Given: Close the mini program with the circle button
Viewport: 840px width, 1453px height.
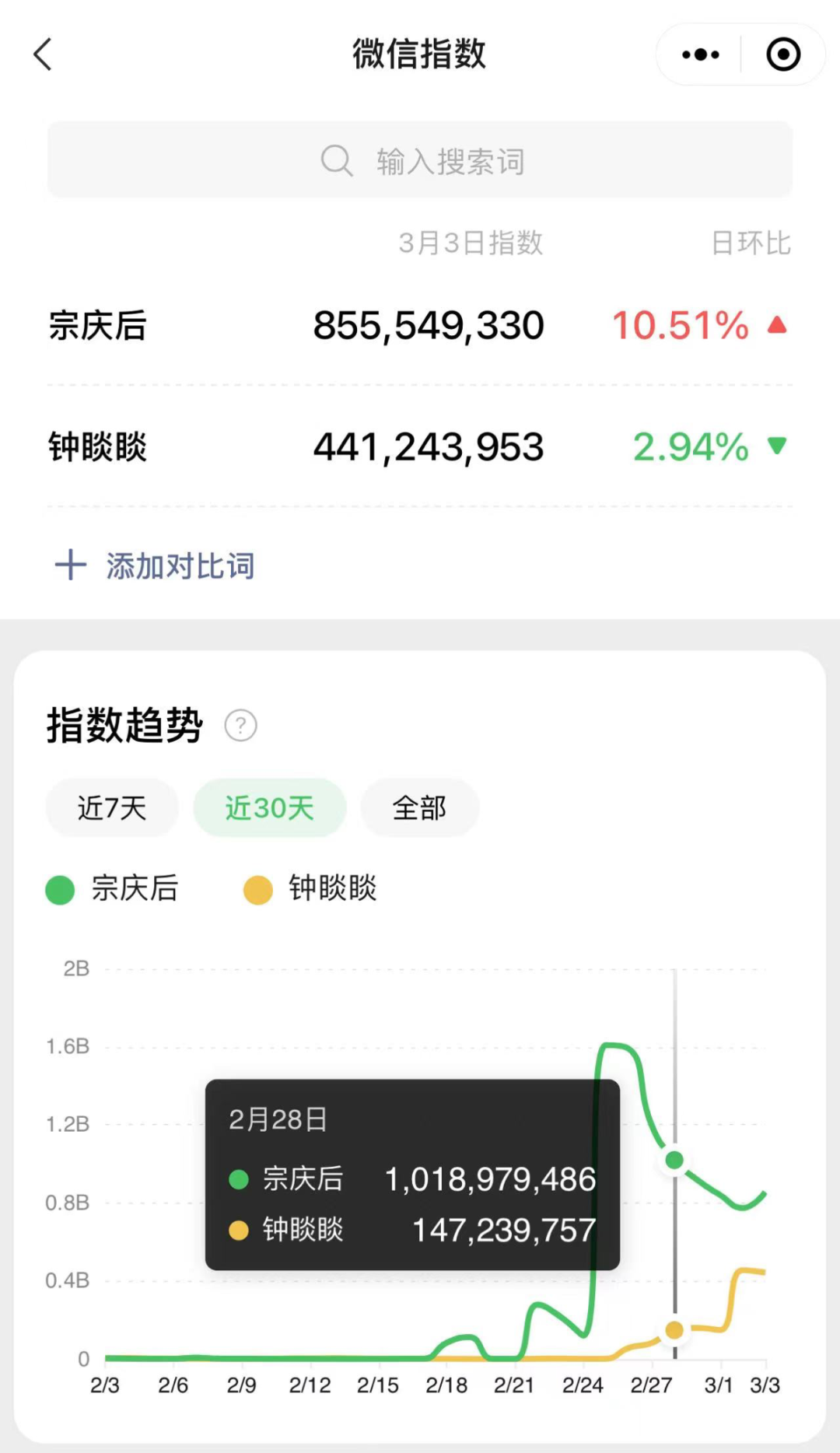Looking at the screenshot, I should pos(783,54).
